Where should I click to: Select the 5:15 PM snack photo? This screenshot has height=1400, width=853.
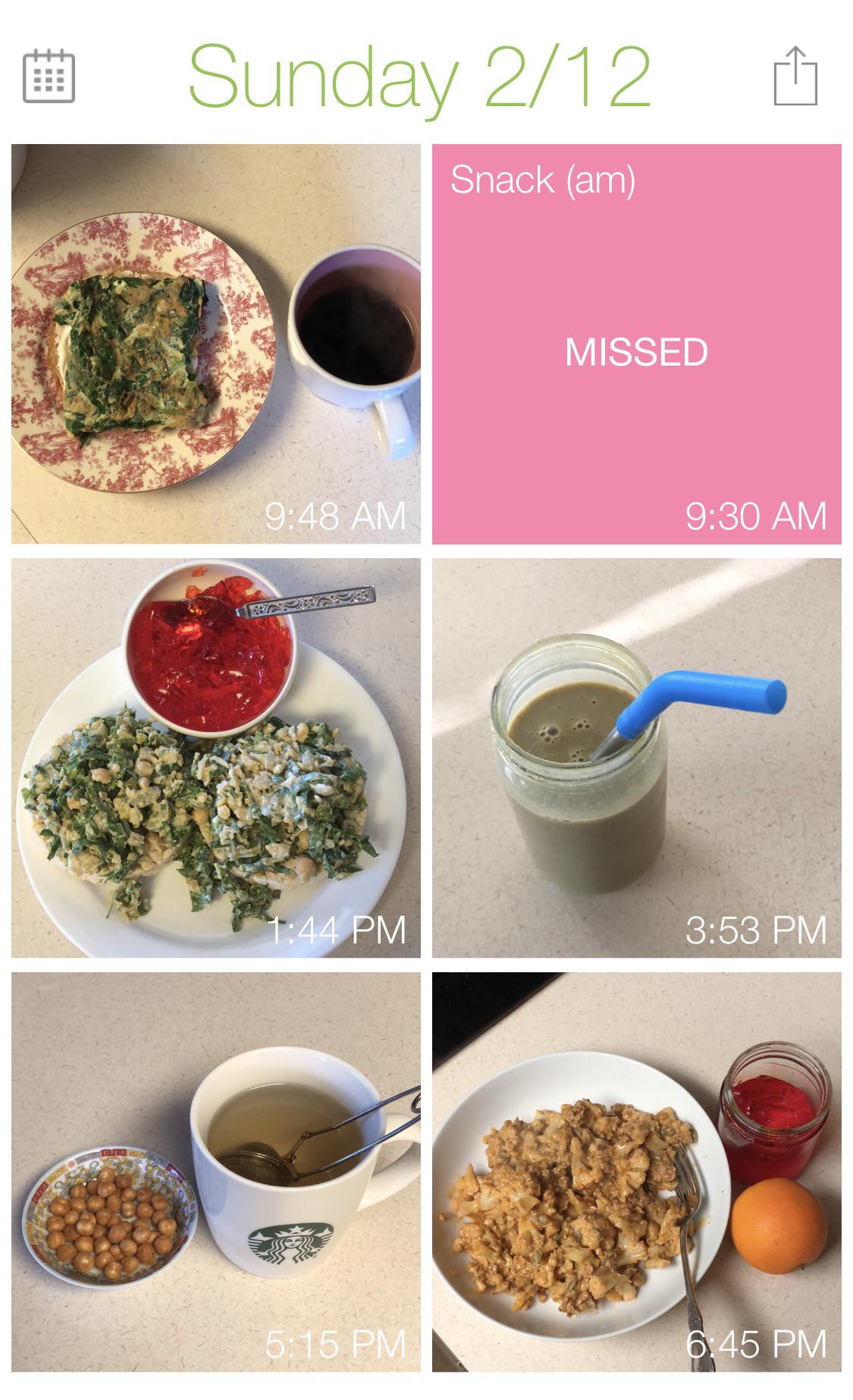216,1172
